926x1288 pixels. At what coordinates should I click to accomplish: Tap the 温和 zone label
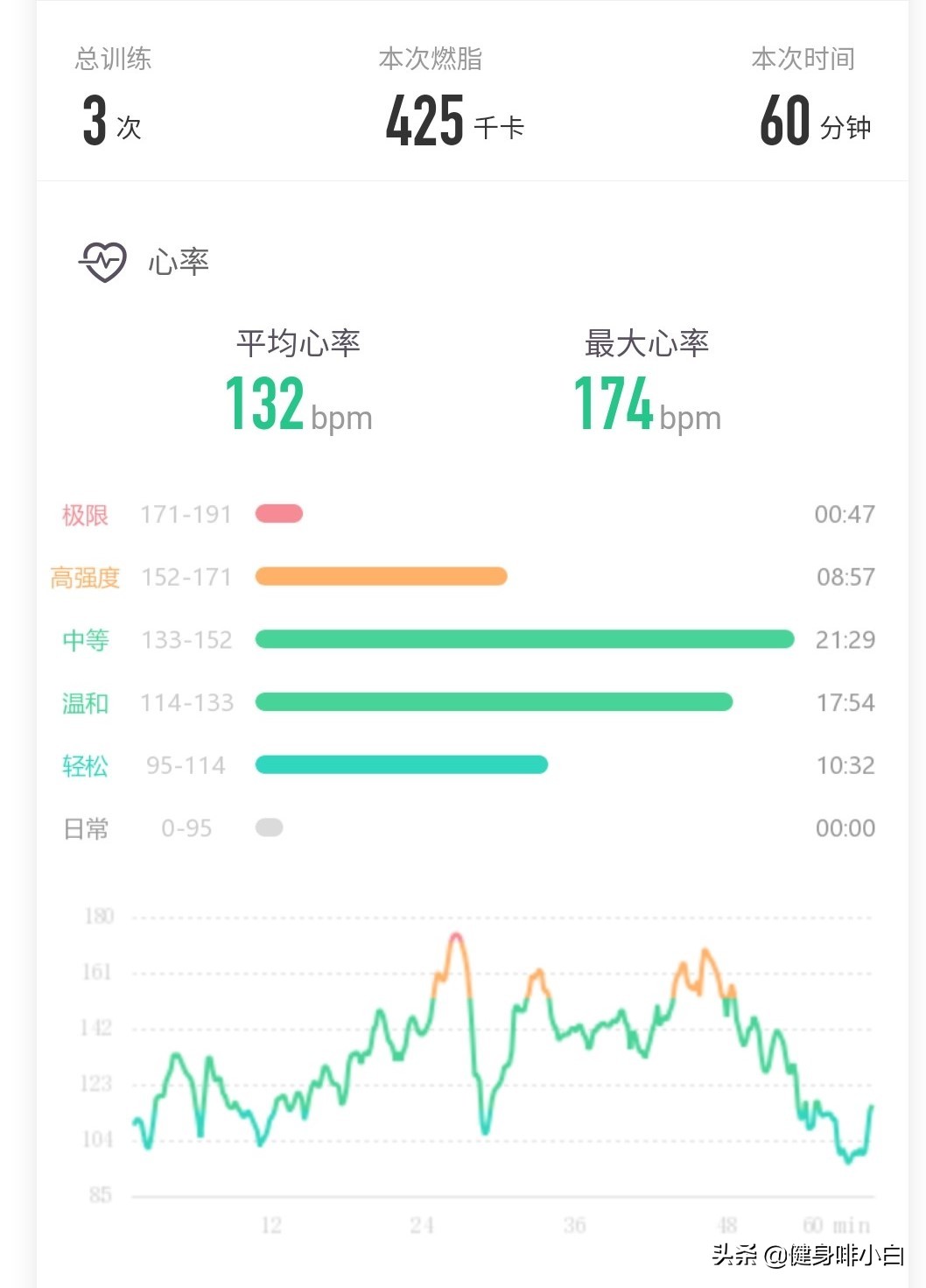(x=83, y=702)
